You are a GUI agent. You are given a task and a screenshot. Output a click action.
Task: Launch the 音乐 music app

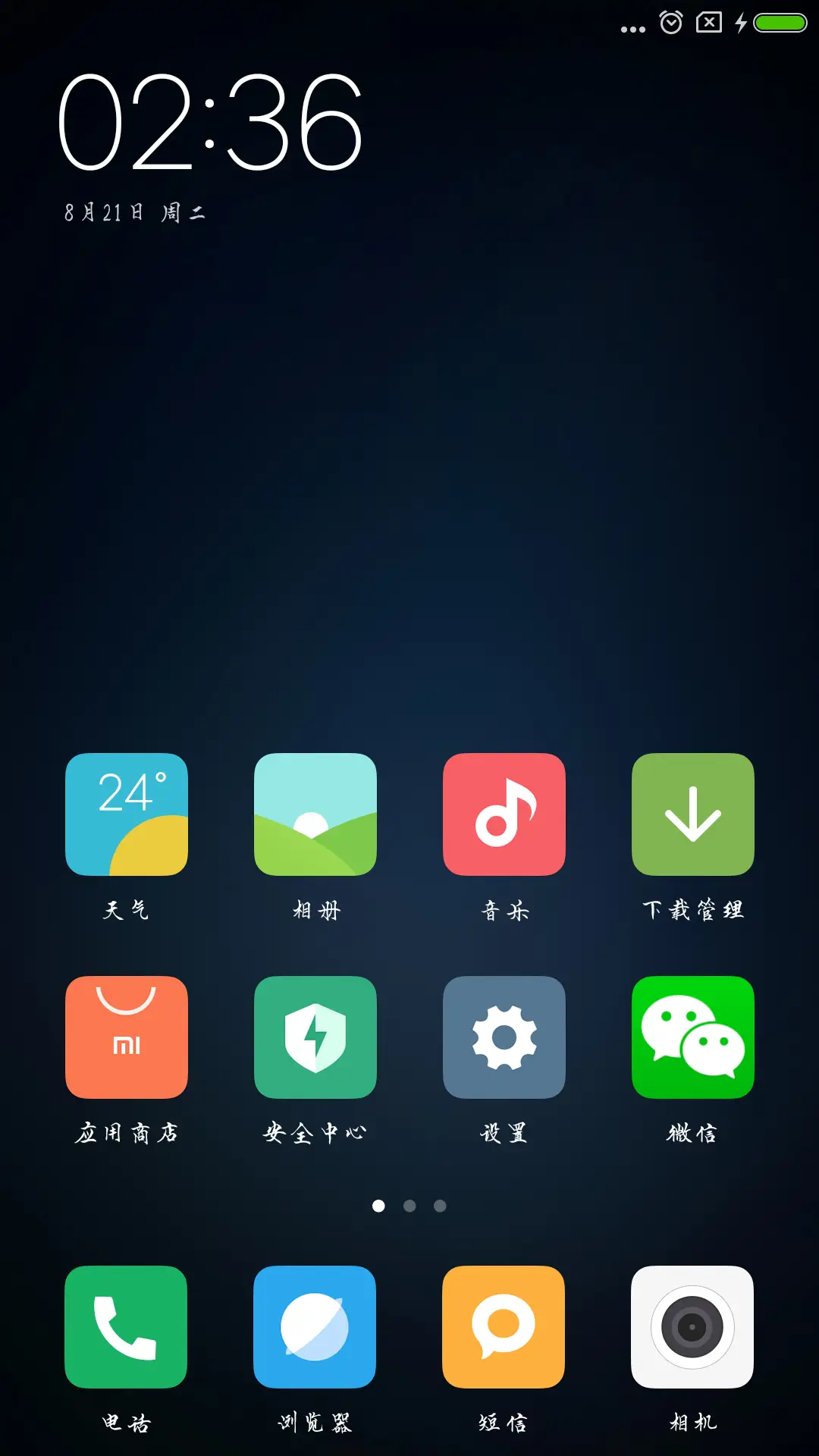pos(504,814)
